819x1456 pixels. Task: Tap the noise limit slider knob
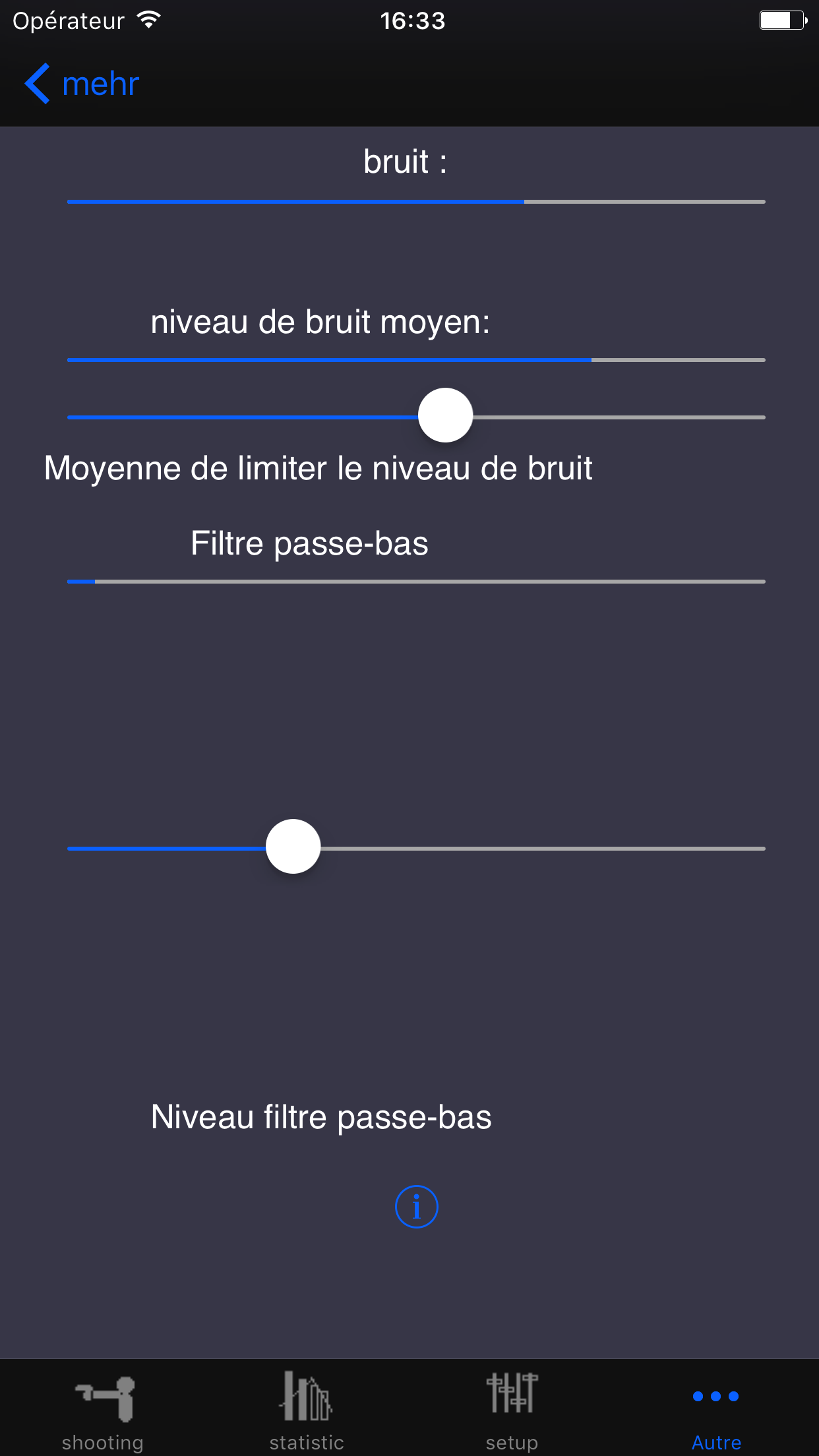click(x=446, y=415)
